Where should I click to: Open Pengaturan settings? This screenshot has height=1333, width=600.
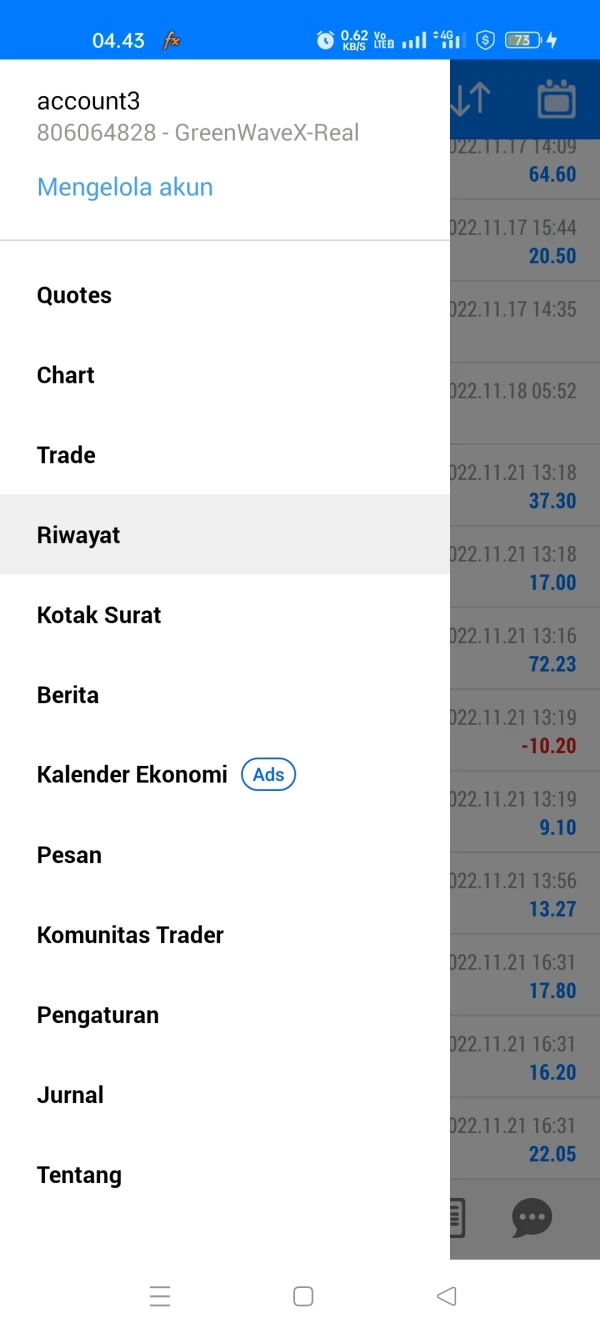tap(98, 1015)
